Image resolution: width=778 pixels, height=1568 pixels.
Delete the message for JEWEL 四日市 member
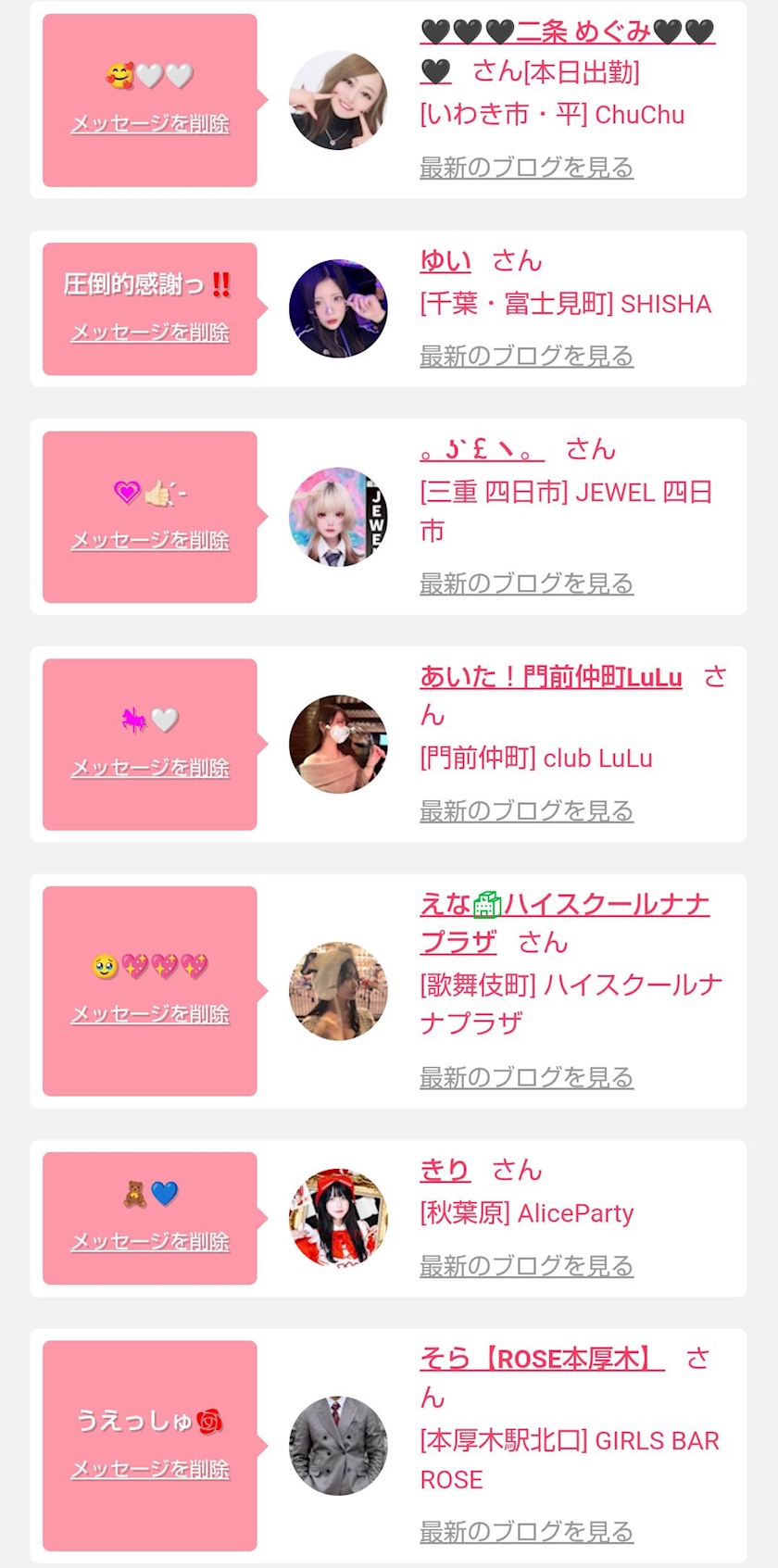click(x=150, y=541)
